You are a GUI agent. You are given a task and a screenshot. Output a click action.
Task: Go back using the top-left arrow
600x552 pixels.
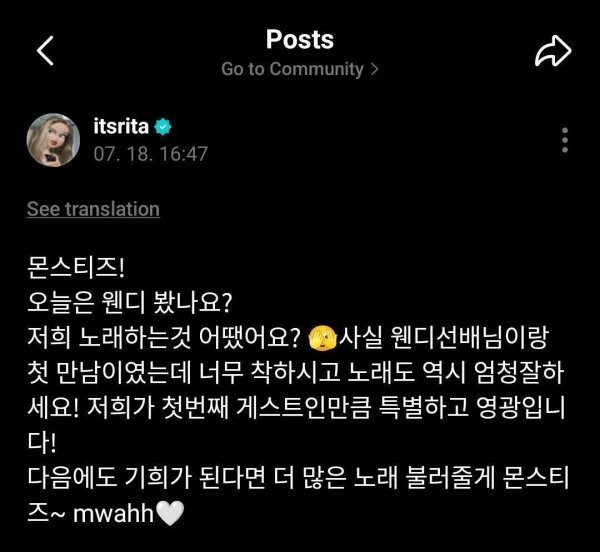45,51
